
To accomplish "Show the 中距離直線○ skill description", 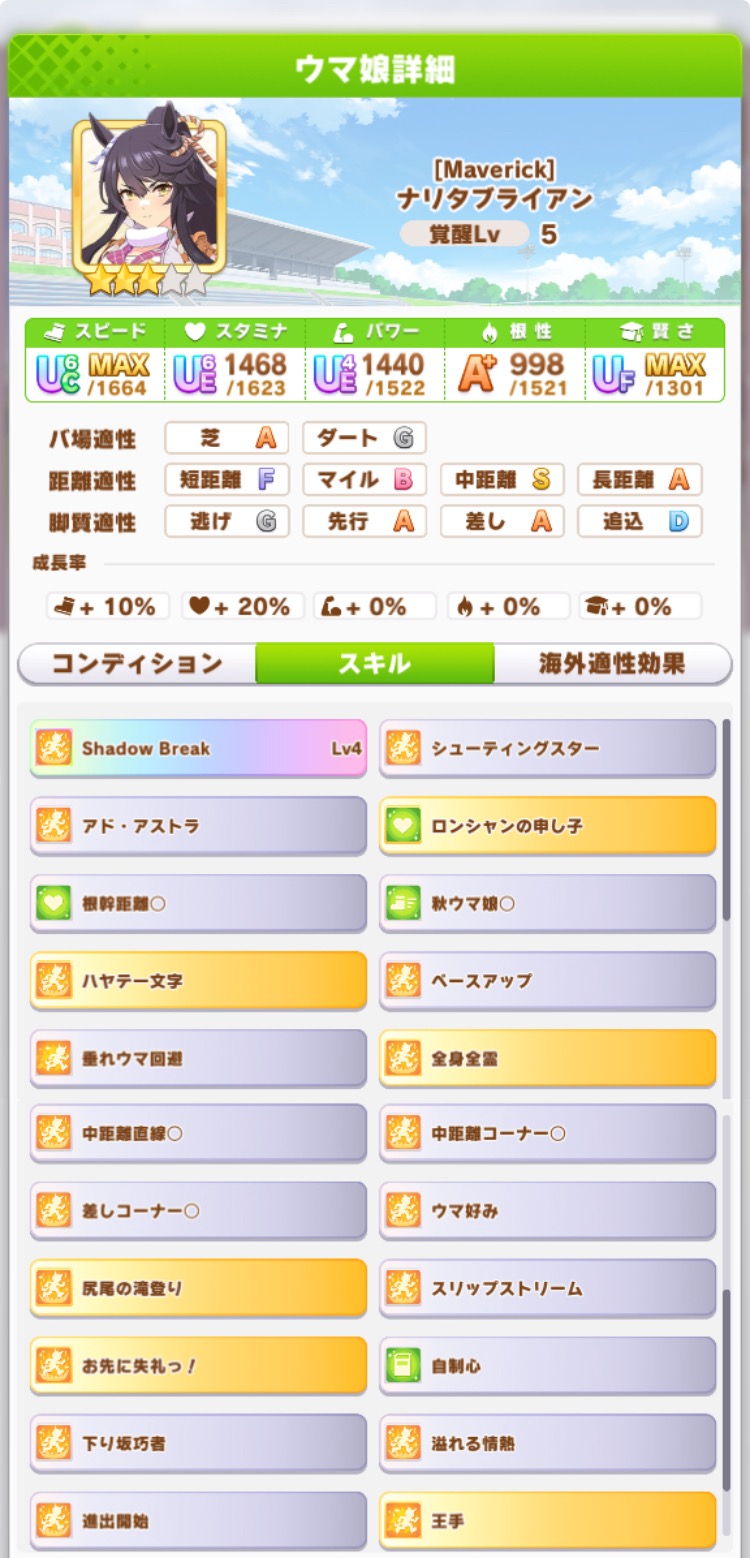I will (x=198, y=1133).
